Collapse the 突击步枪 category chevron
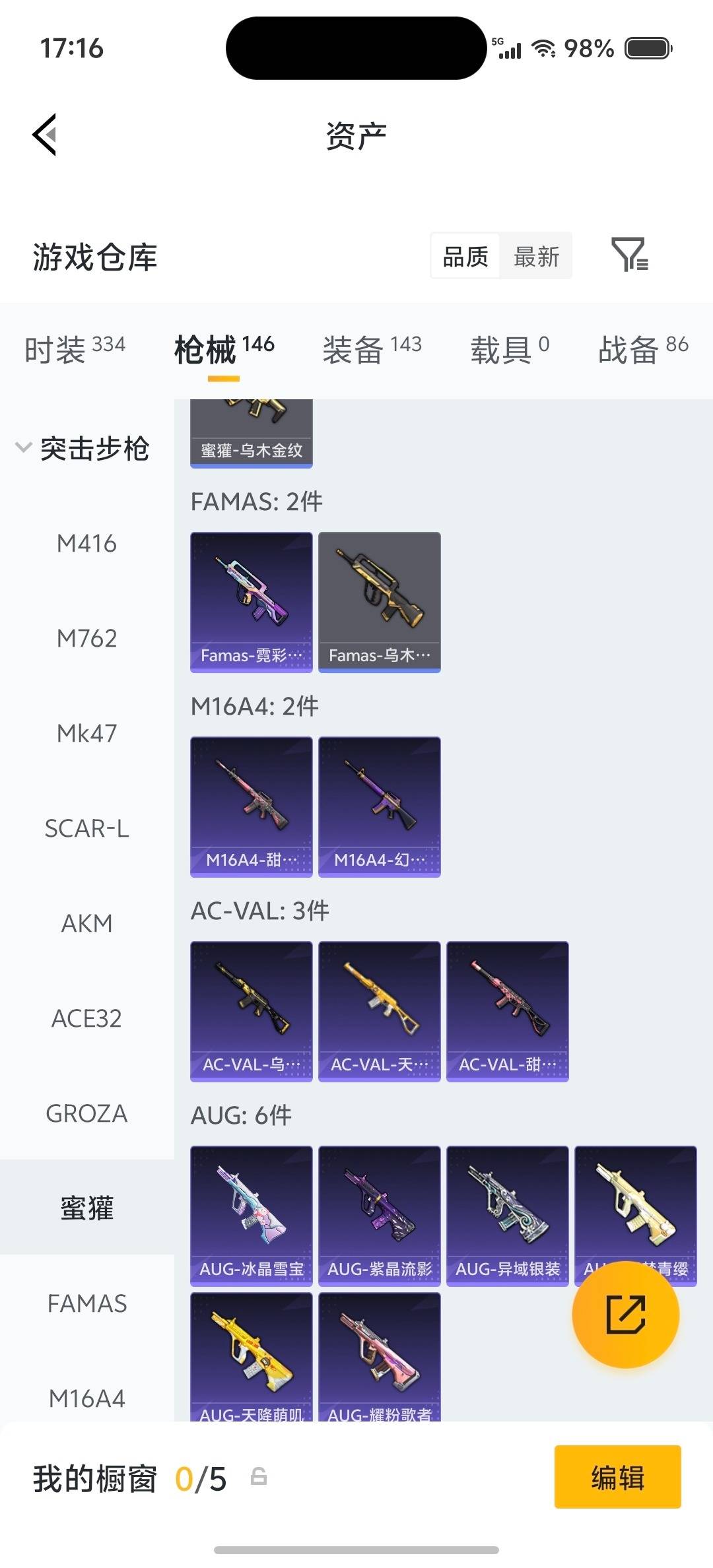The image size is (713, 1568). pos(22,448)
